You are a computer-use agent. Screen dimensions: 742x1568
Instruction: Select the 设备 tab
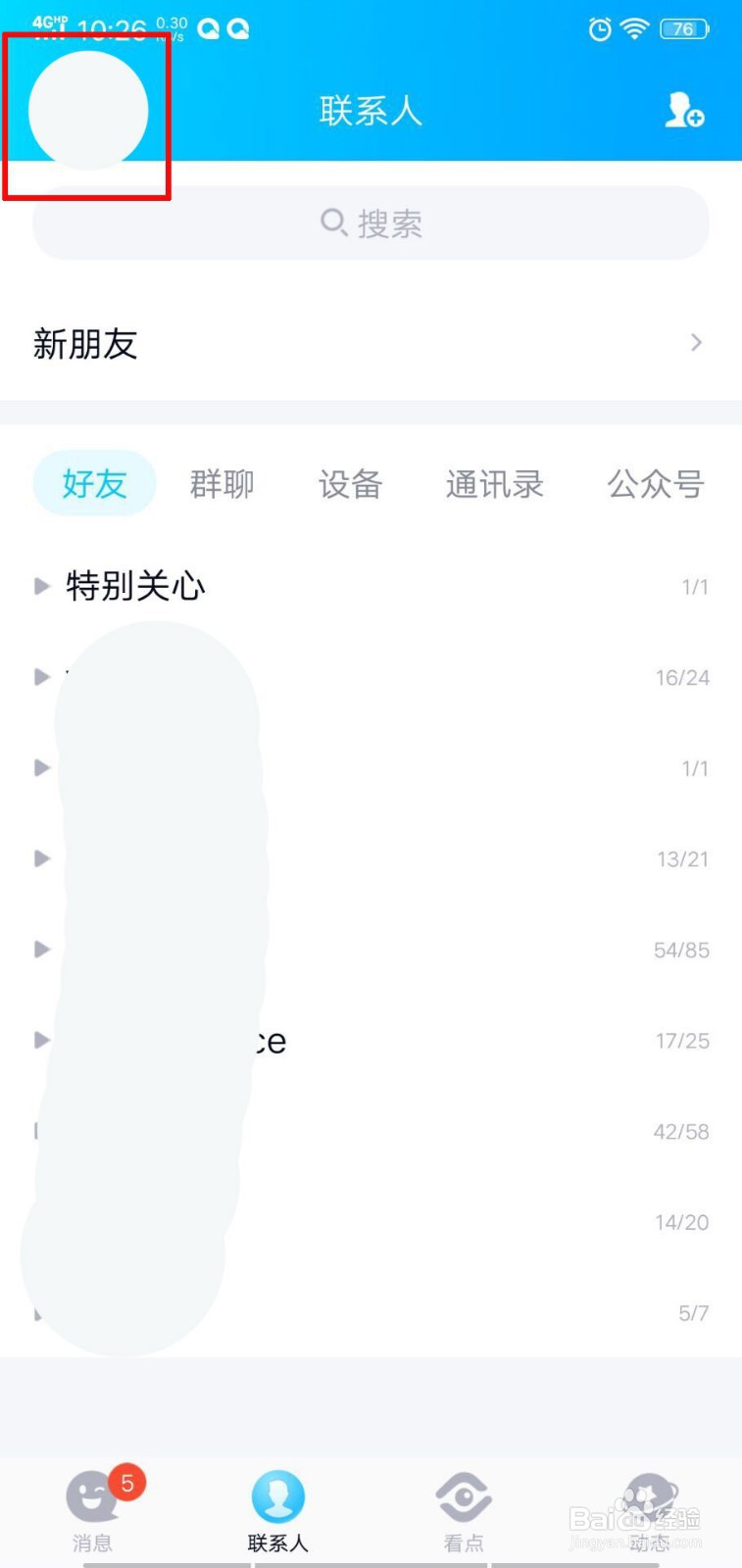[350, 483]
